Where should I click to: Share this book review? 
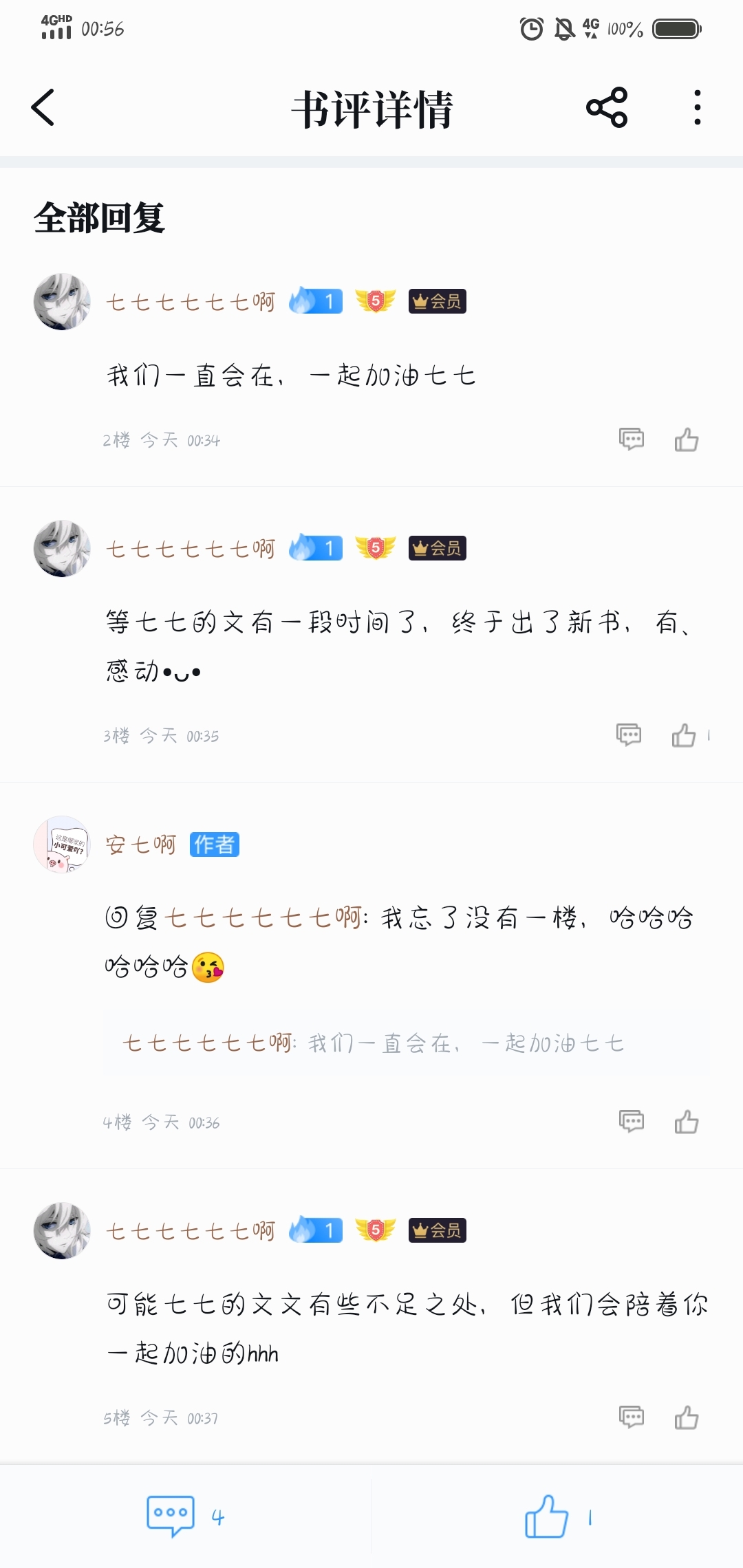(606, 108)
